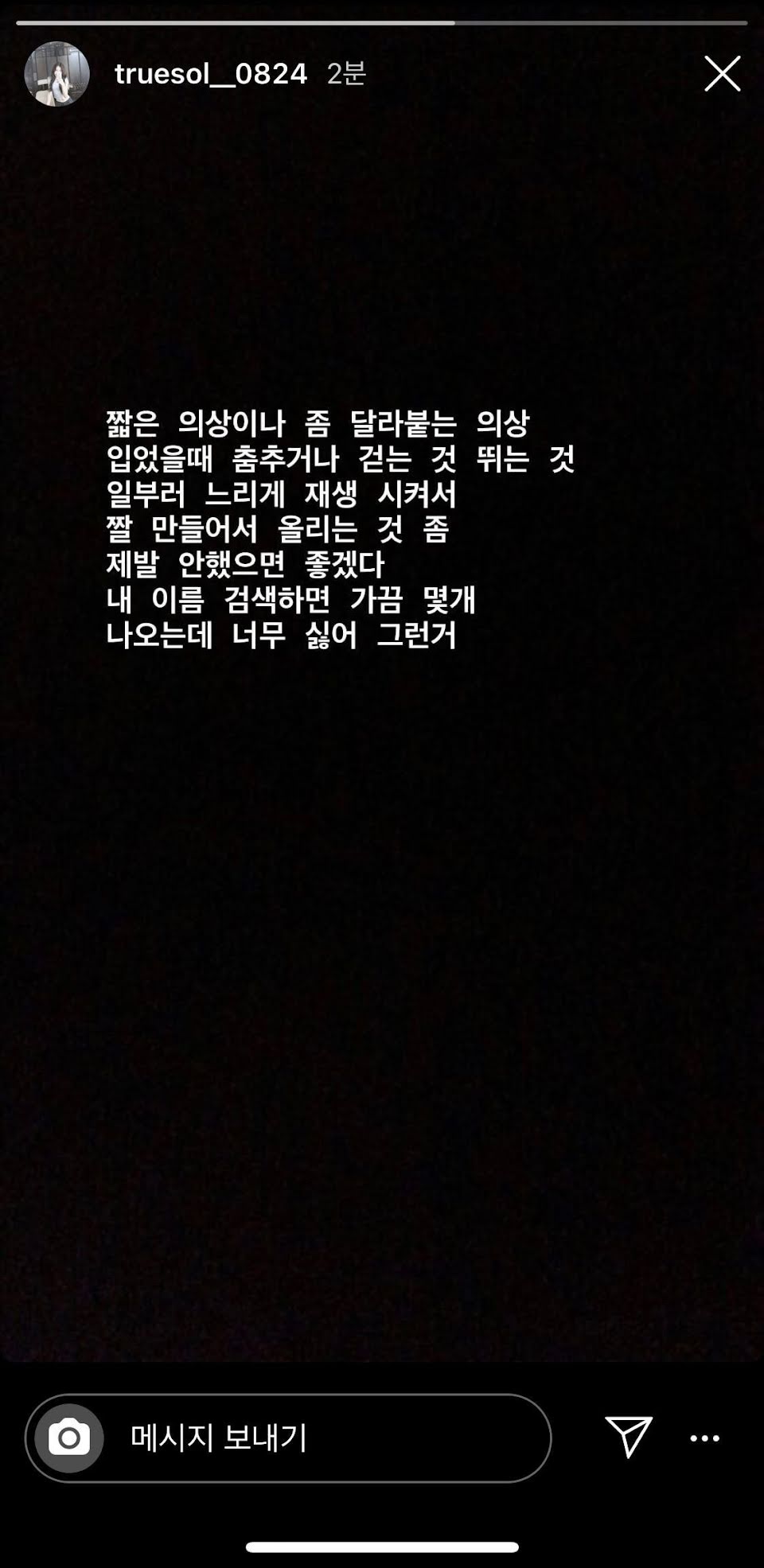Tap the truesol__0824 username
The image size is (764, 1568).
coord(211,74)
